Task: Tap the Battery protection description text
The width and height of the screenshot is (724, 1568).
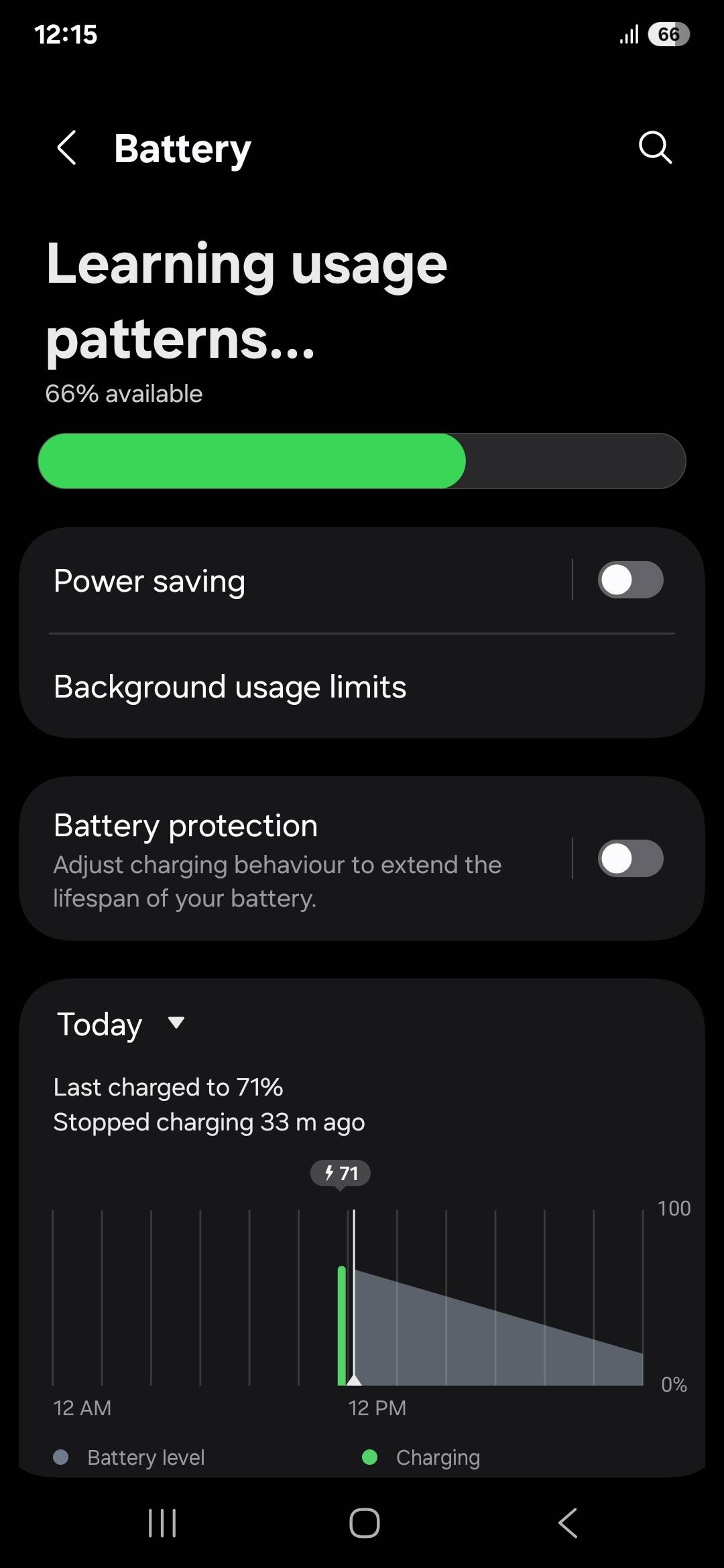Action: (276, 880)
